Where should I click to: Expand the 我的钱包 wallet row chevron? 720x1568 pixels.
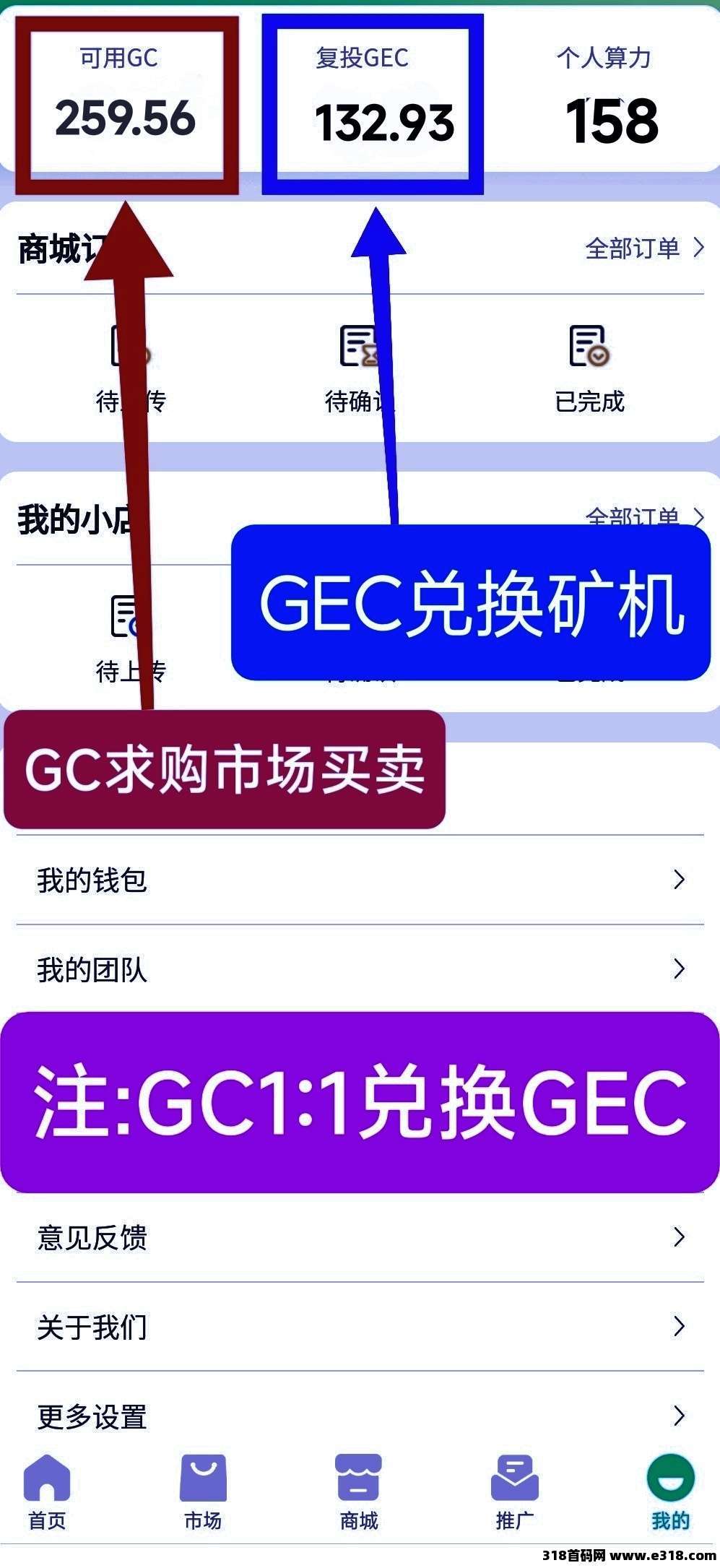point(677,880)
